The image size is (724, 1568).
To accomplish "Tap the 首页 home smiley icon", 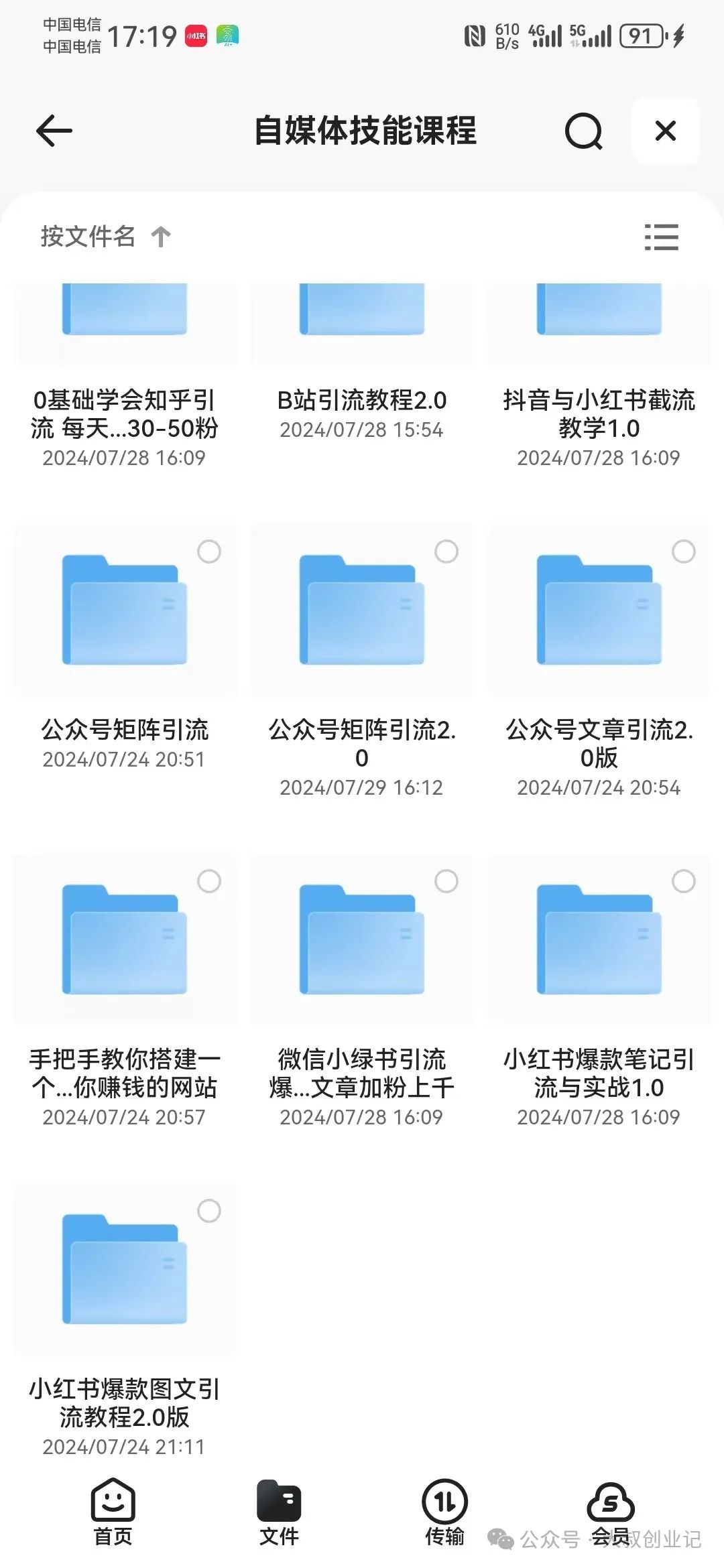I will click(x=114, y=1501).
